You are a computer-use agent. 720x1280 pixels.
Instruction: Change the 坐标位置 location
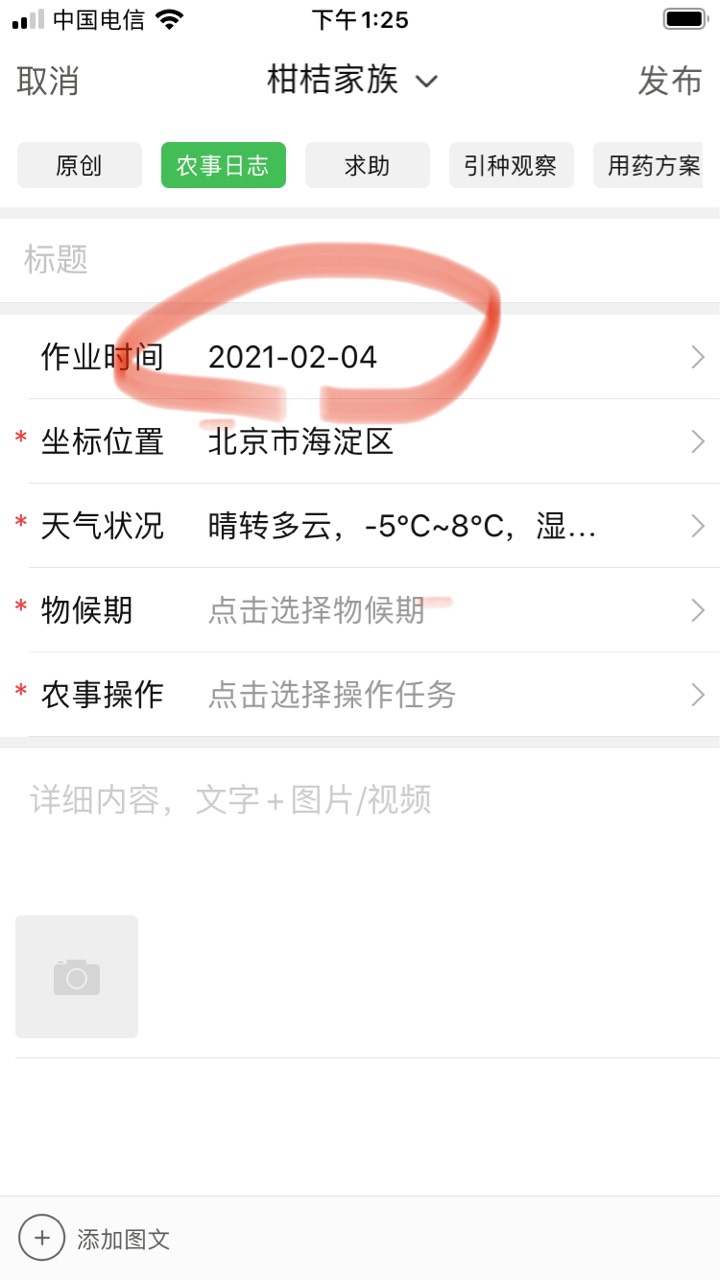[360, 441]
